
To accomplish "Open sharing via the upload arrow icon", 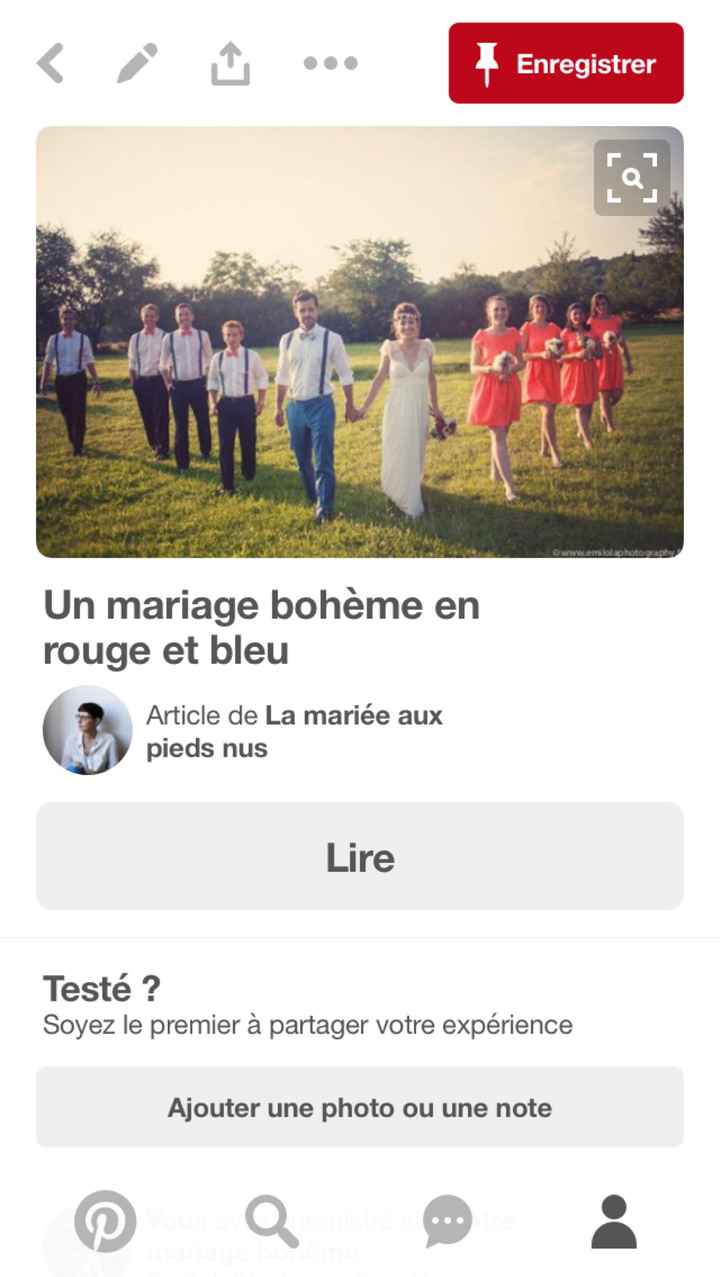I will click(x=229, y=62).
